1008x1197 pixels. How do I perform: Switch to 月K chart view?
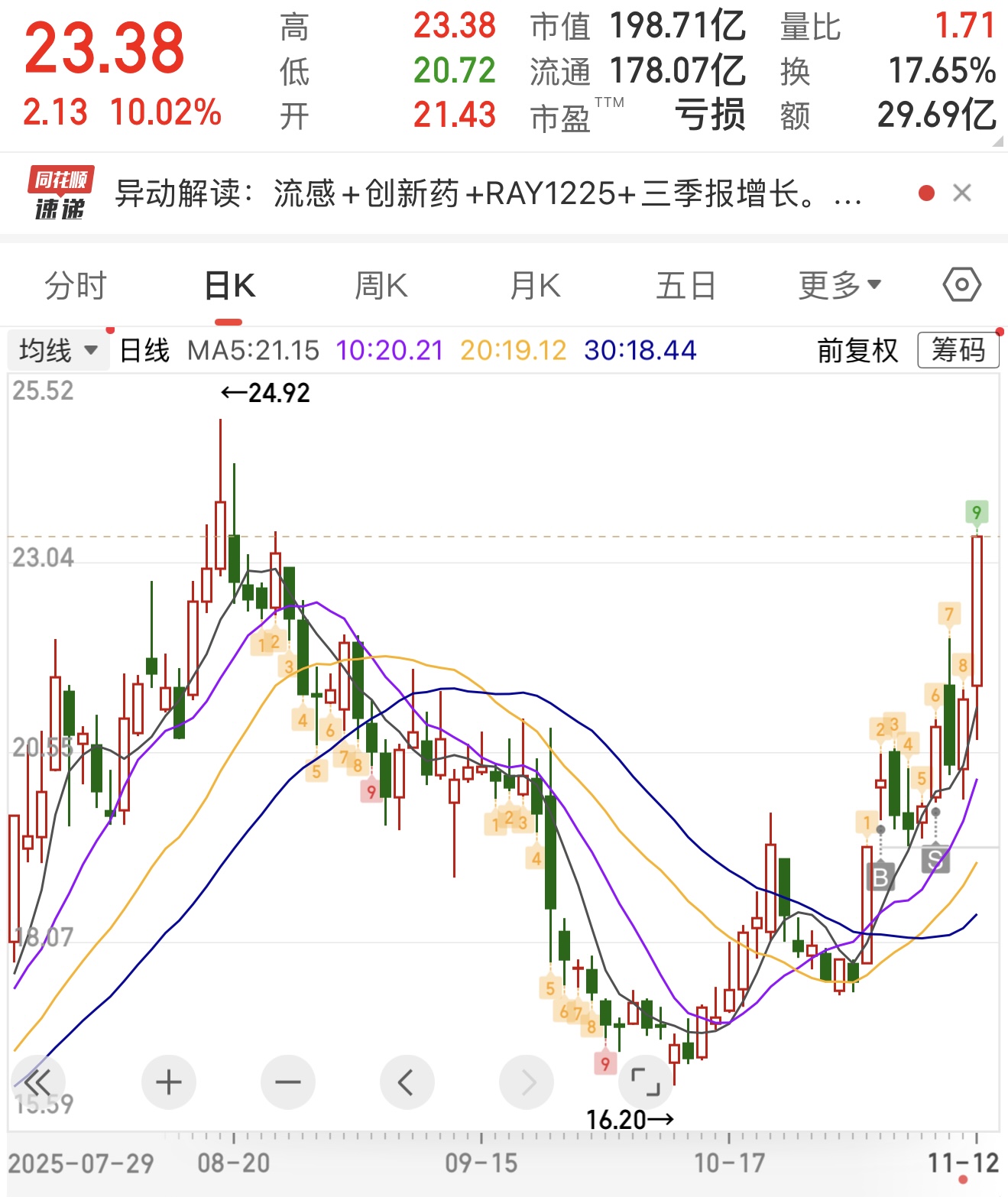[x=535, y=286]
